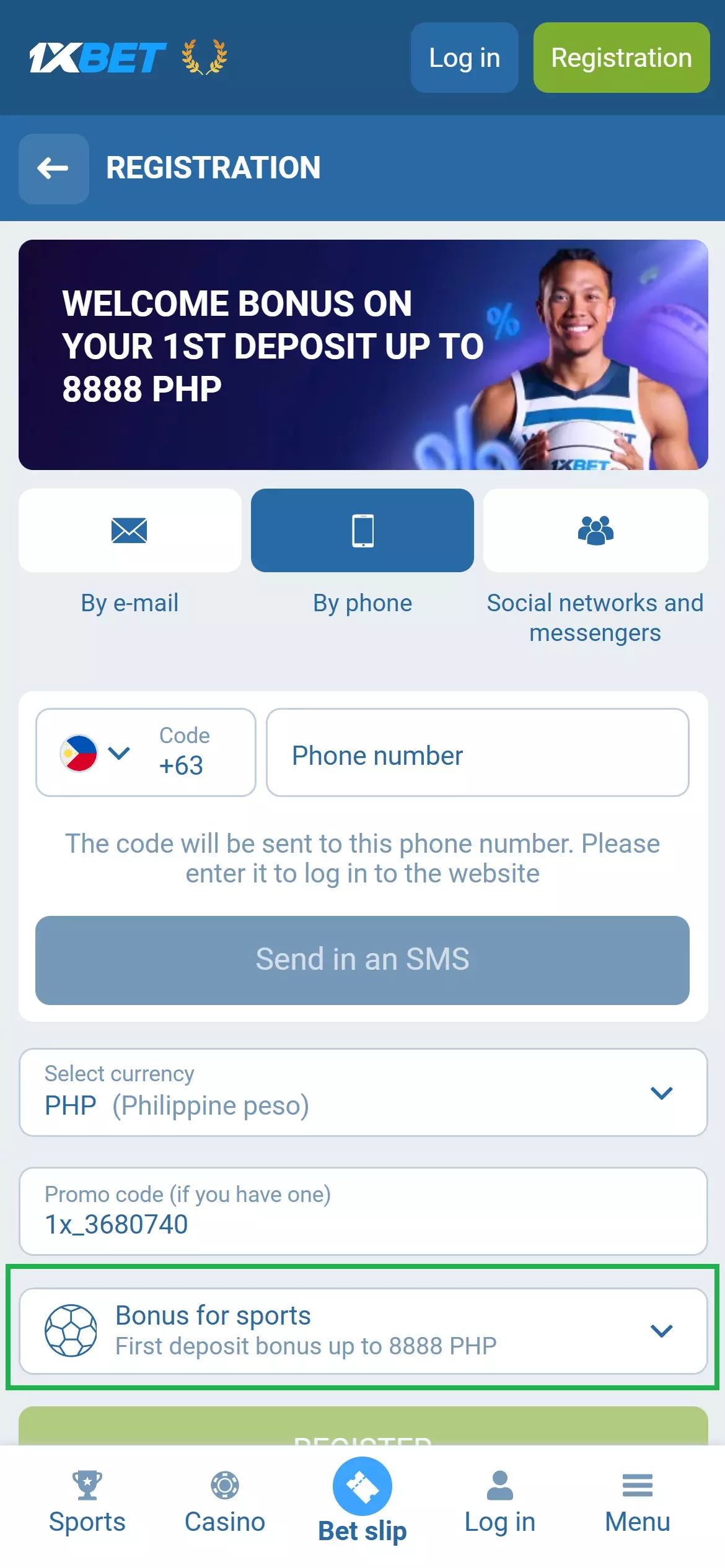Expand the Bonus for sports selector
Viewport: 725px width, 1568px height.
(x=362, y=1331)
